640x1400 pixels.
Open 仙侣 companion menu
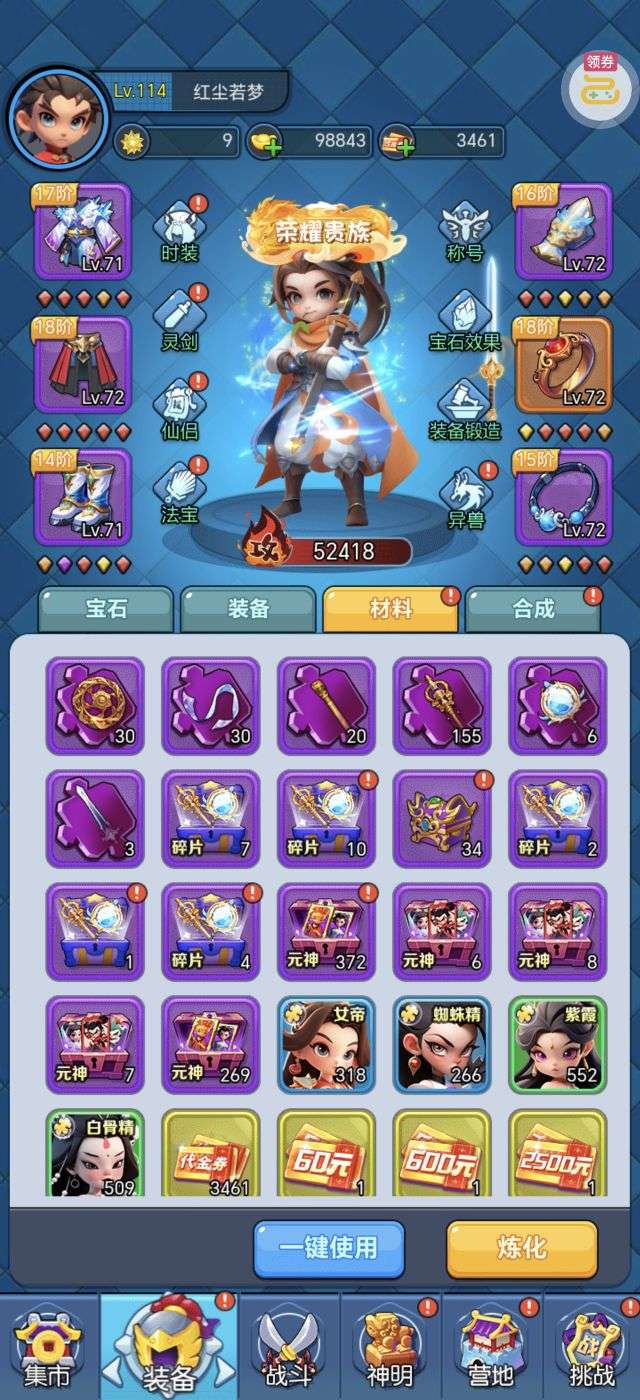180,407
